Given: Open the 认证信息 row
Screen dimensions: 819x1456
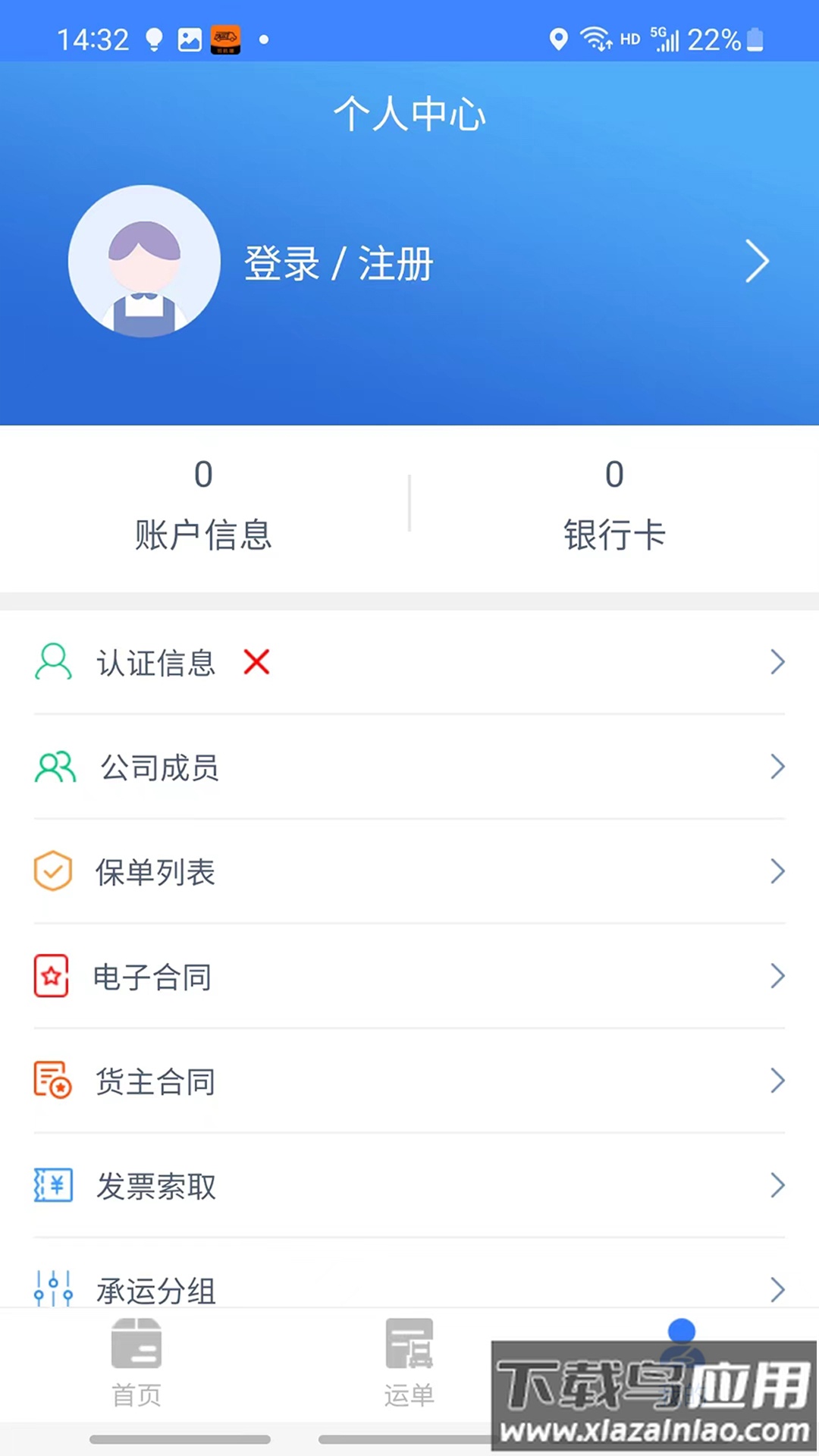Looking at the screenshot, I should pos(409,662).
